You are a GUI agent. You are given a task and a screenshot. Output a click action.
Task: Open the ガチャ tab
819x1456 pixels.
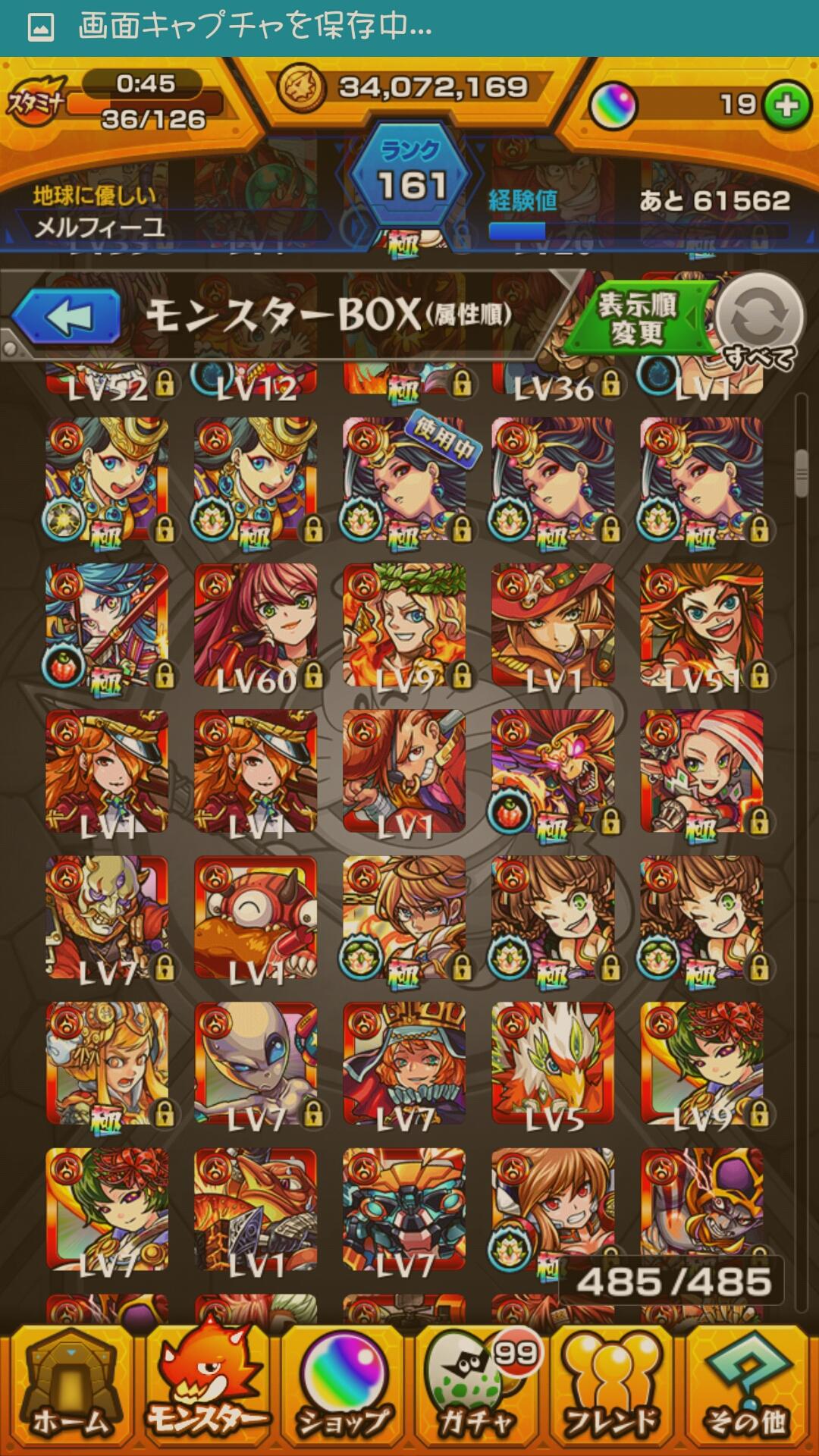point(480,1389)
